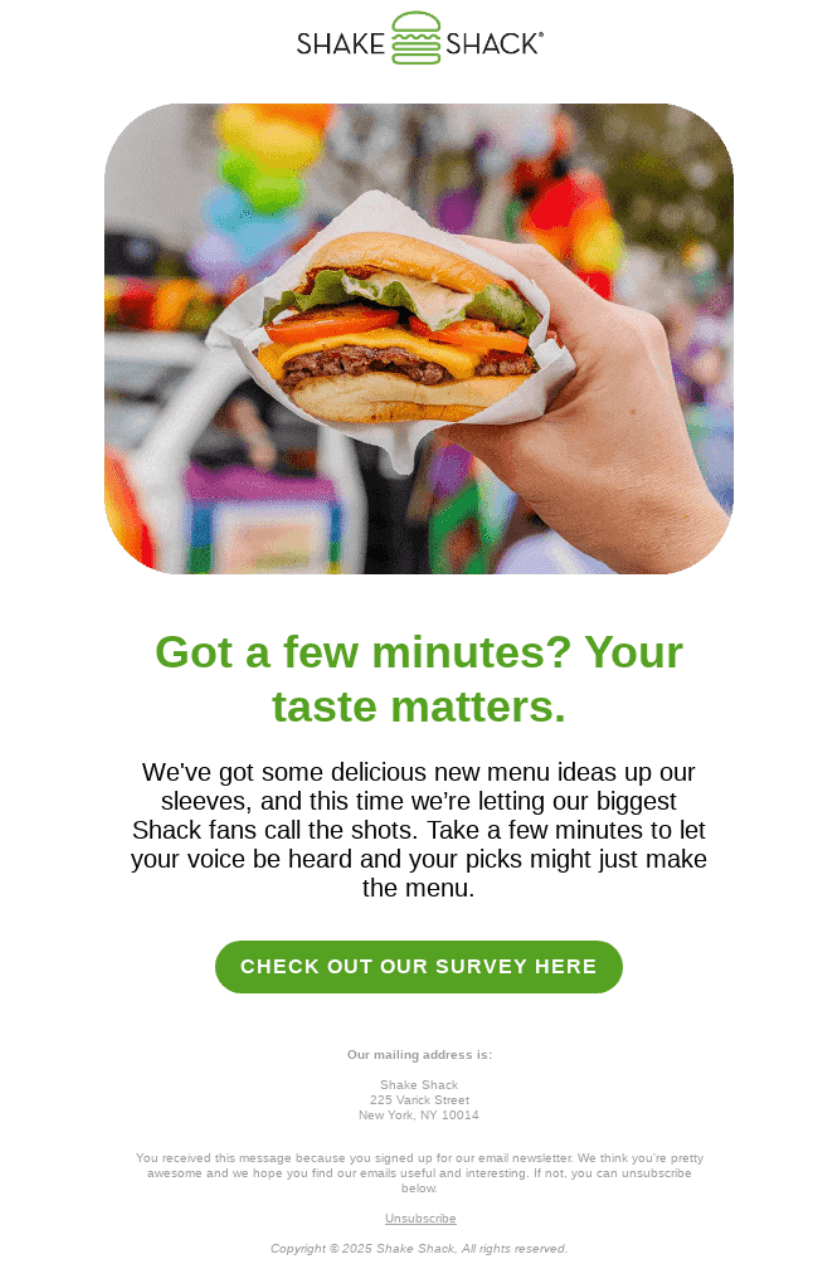835x1285 pixels.
Task: Click the Your taste matters heading text
Action: pyautogui.click(x=418, y=707)
